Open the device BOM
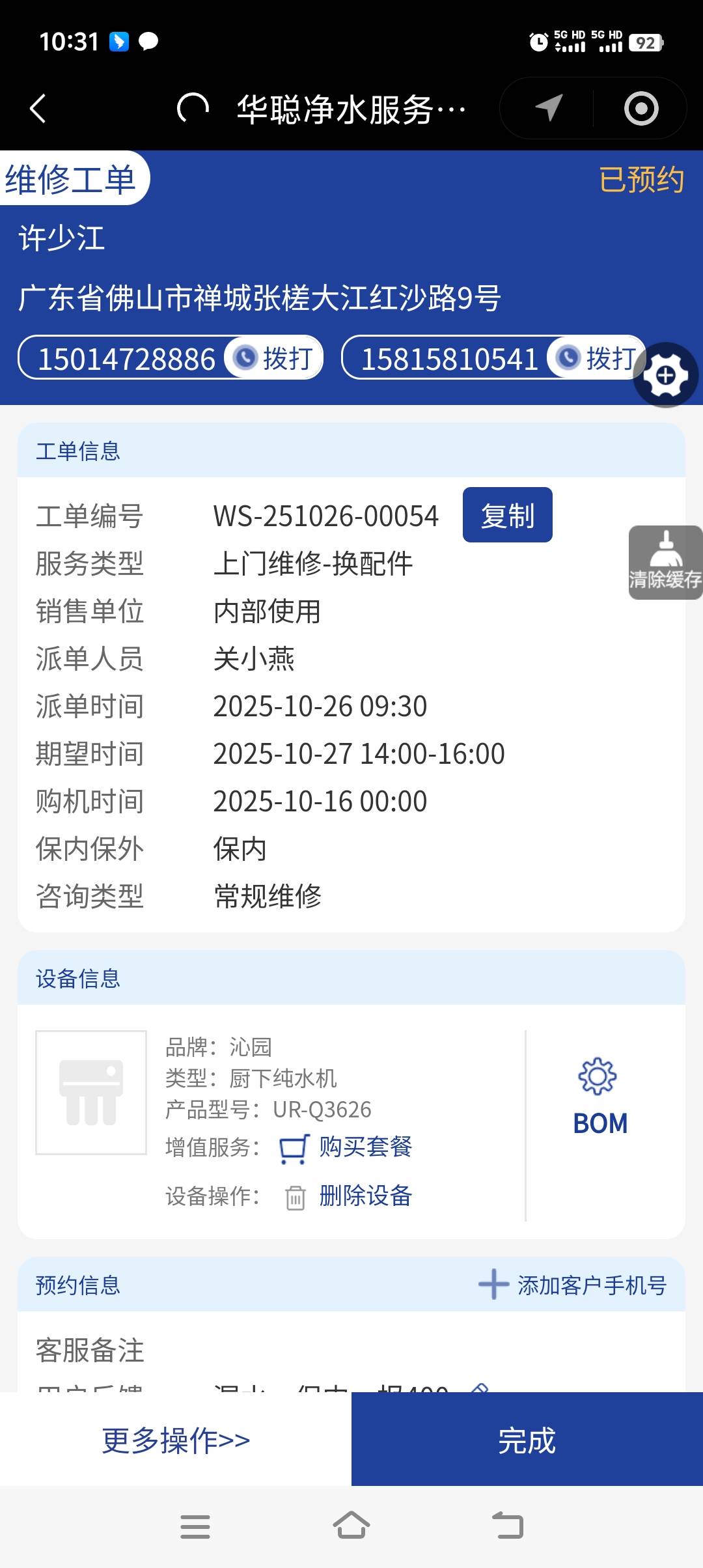 tap(600, 1100)
